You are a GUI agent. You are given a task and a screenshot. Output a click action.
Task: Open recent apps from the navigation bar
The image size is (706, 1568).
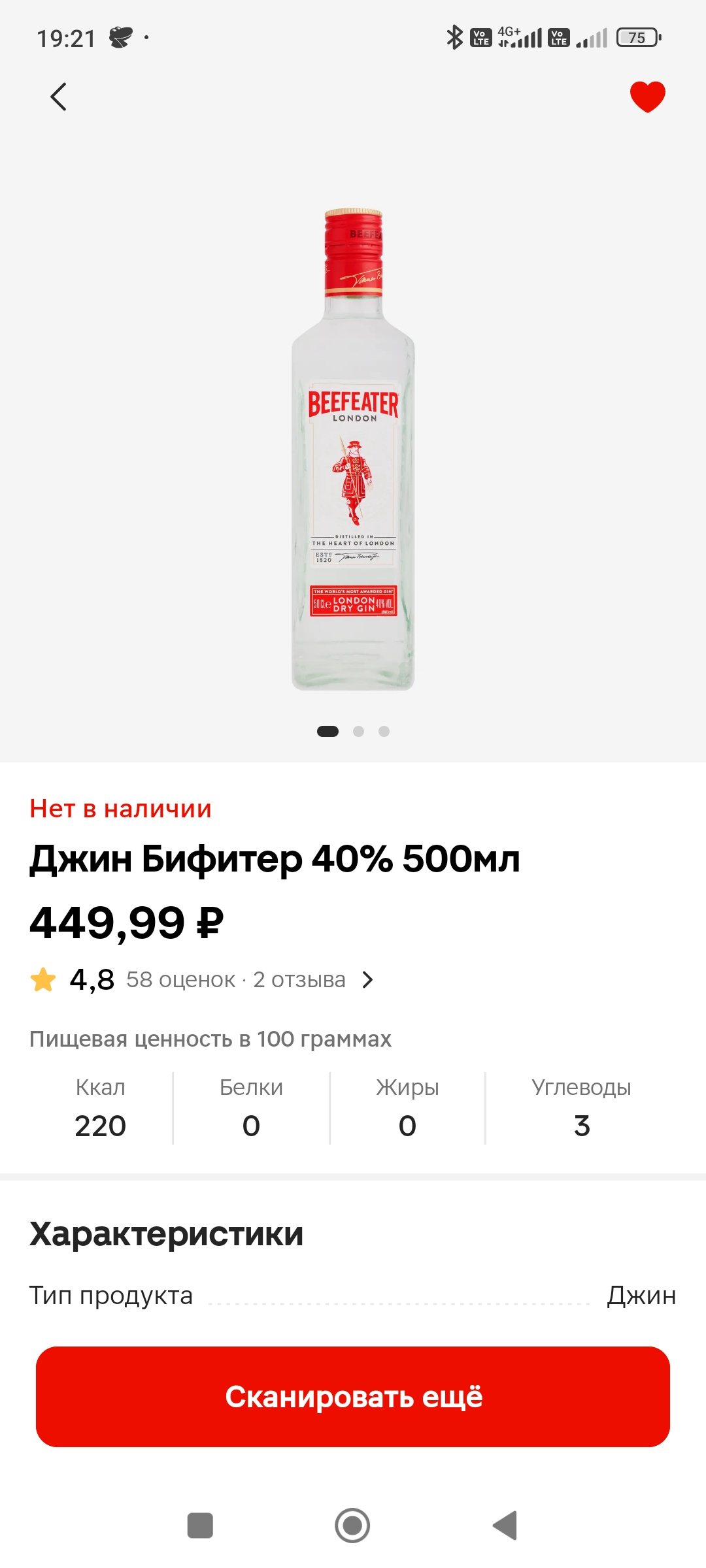200,1526
